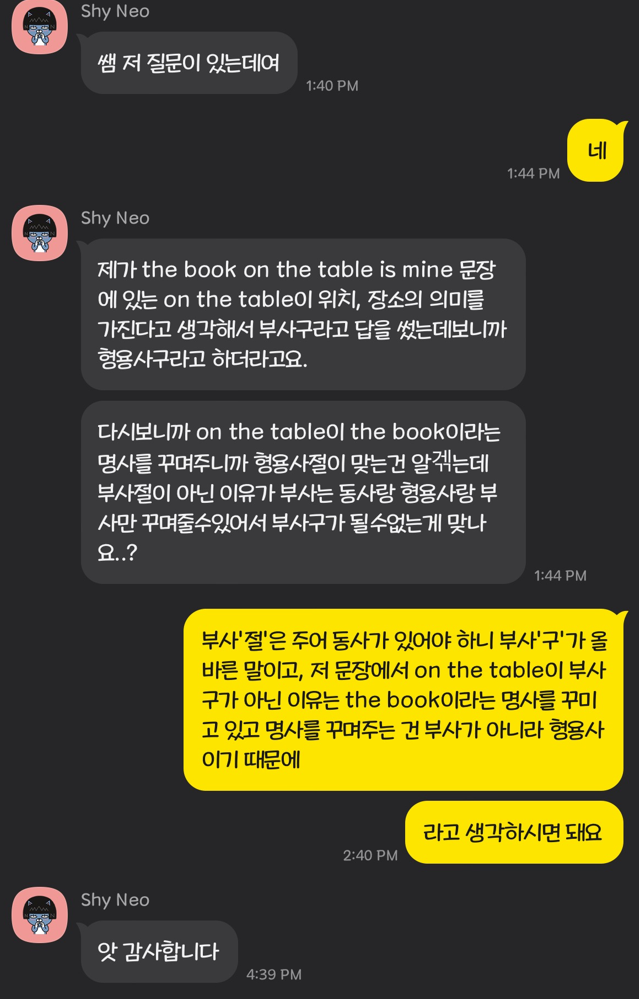Image resolution: width=639 pixels, height=999 pixels.
Task: Open Shy Neo's avatar beside 앗 감사합니다 message
Action: tap(40, 914)
